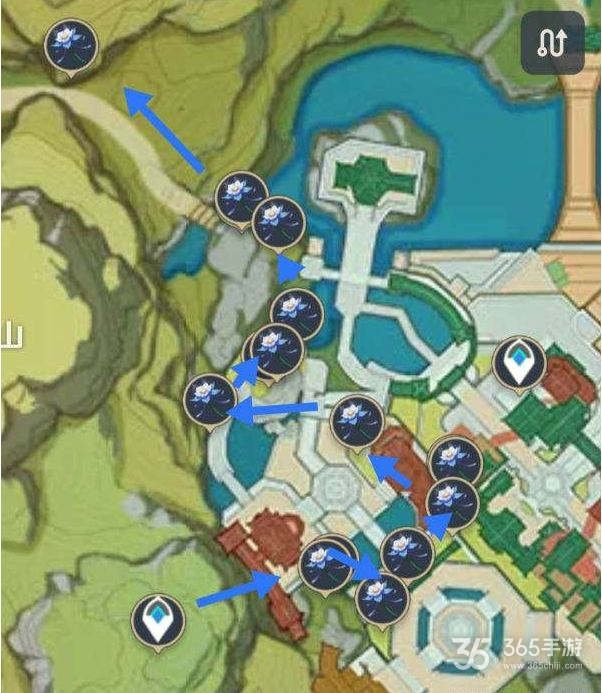Select the teleport waypoint beside the red-roofed buildings
The image size is (602, 693).
519,364
